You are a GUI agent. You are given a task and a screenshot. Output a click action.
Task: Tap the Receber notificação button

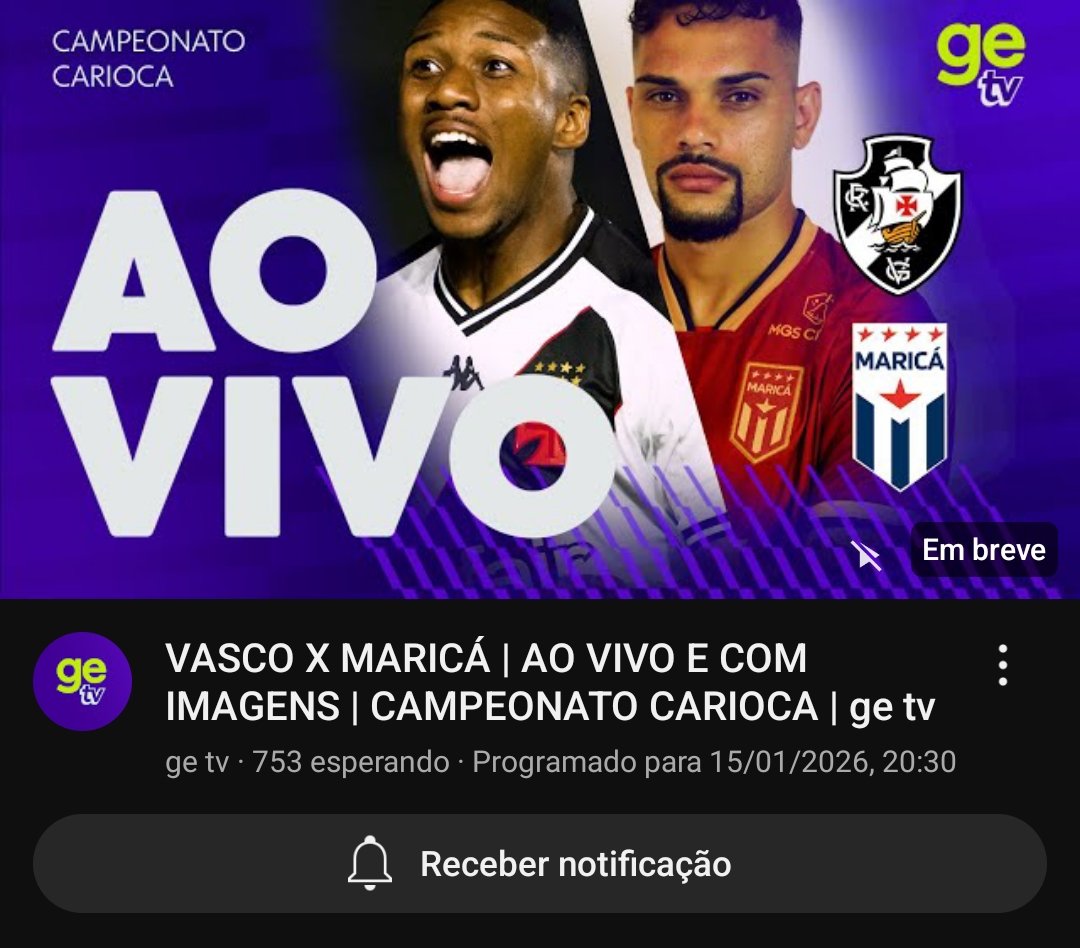[x=540, y=864]
